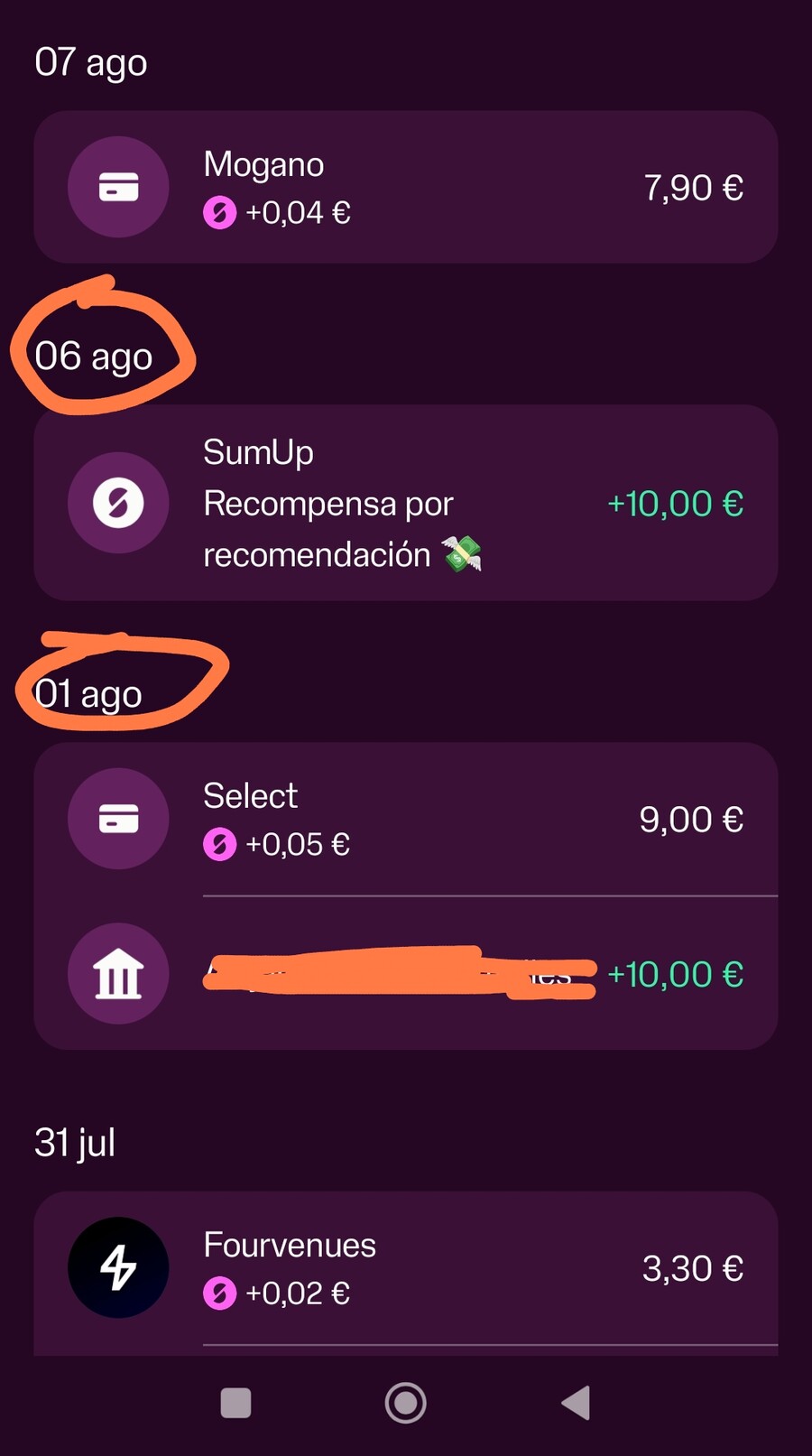The height and width of the screenshot is (1456, 812).
Task: Open the bank transfer +10,00 € transaction
Action: click(406, 974)
